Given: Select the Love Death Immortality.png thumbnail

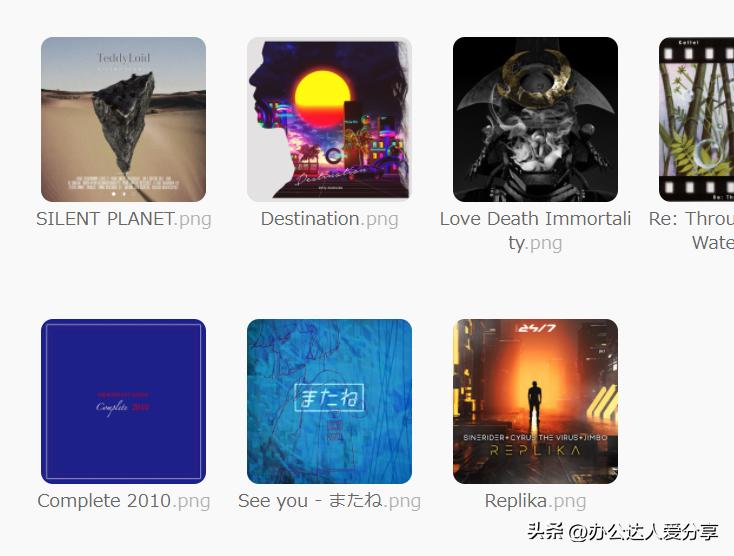Looking at the screenshot, I should (535, 119).
